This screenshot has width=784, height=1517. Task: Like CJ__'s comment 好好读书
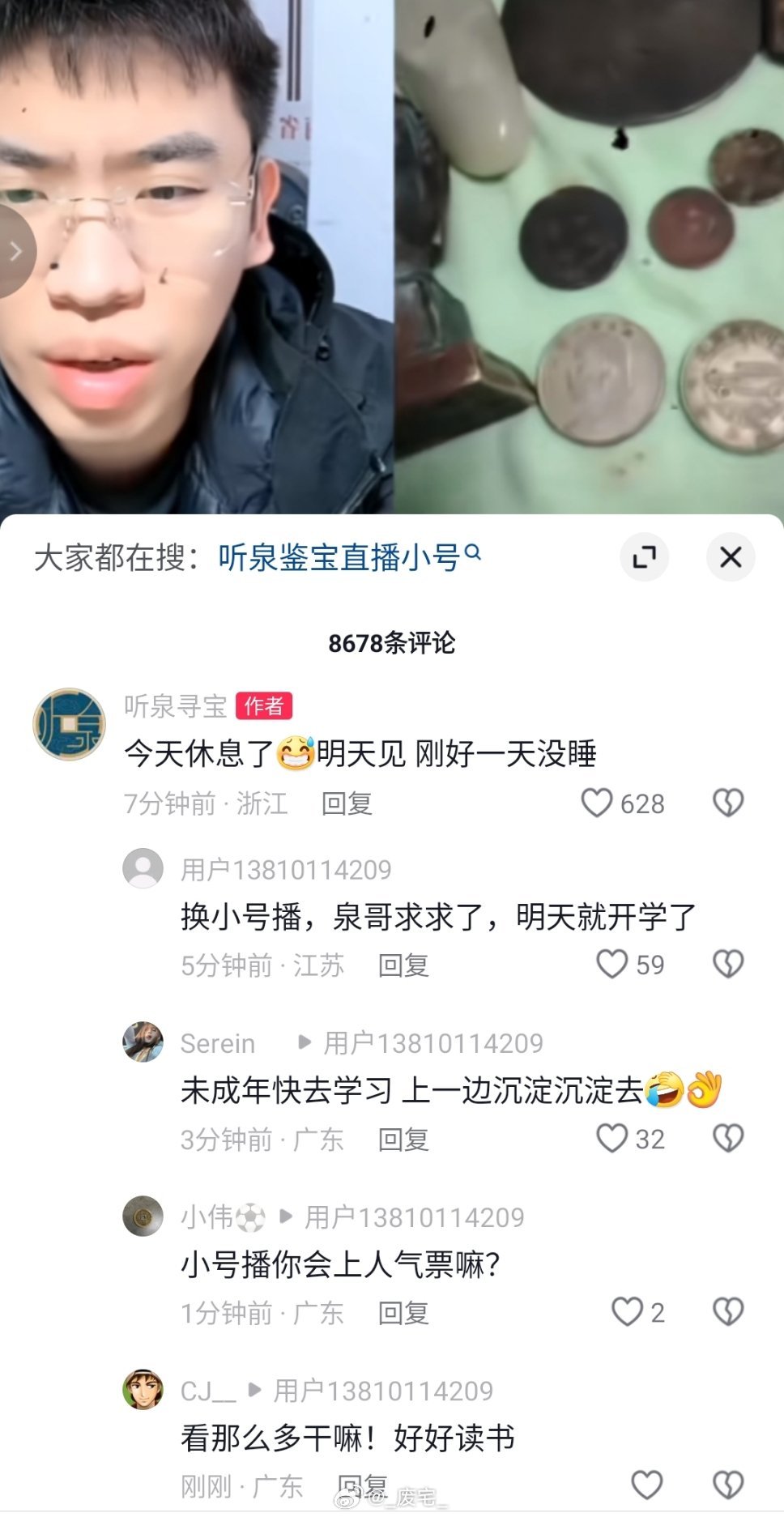[x=646, y=1484]
